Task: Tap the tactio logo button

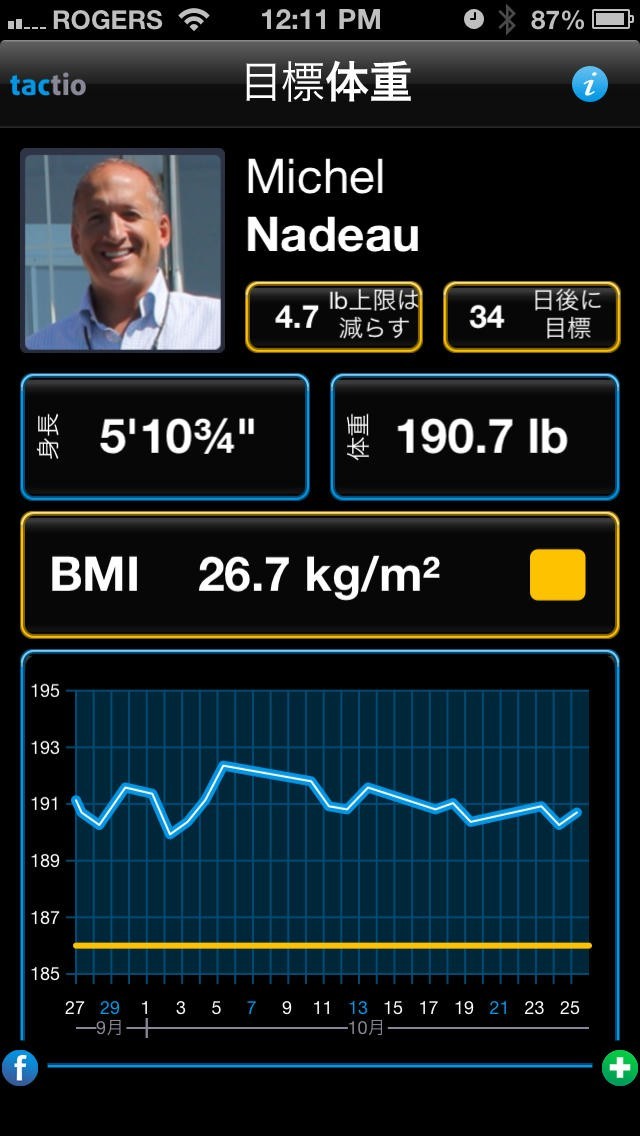Action: point(48,85)
